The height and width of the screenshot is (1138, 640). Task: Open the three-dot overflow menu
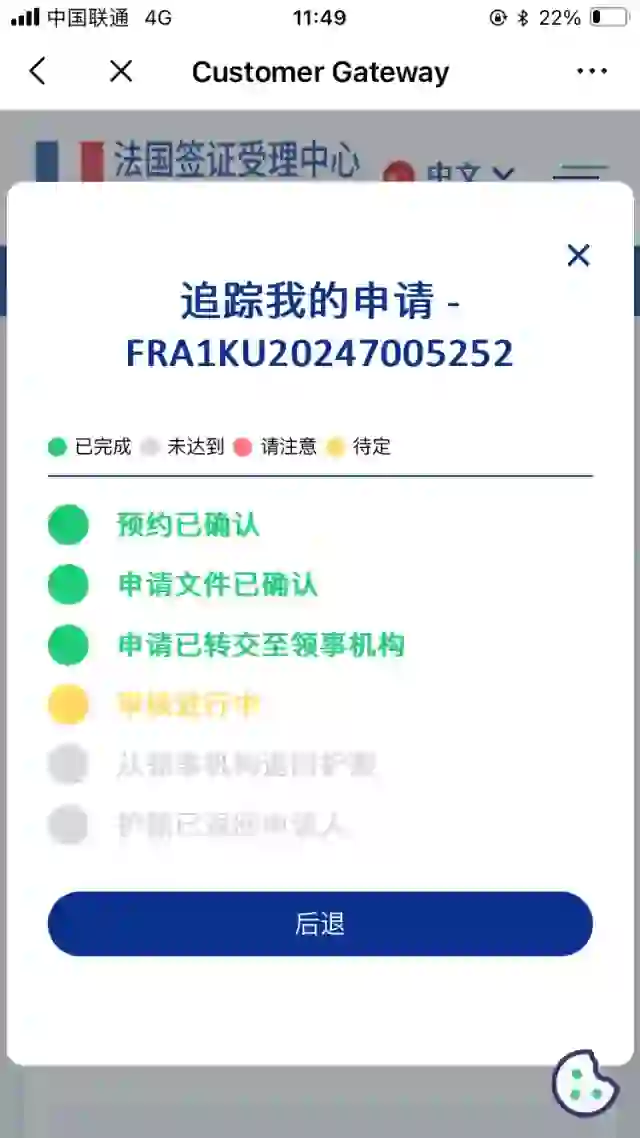[x=591, y=71]
